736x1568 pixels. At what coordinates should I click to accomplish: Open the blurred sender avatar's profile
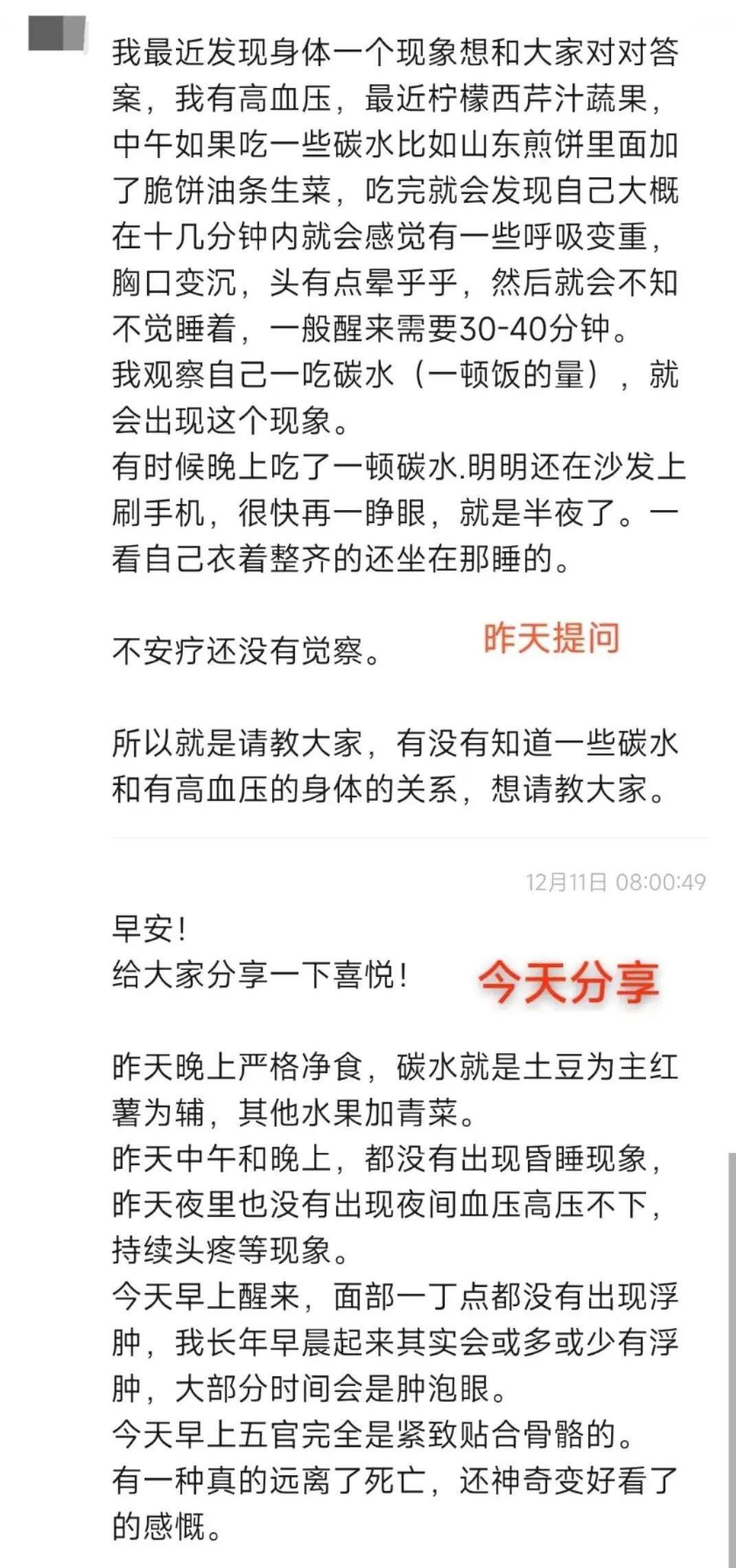pos(58,34)
